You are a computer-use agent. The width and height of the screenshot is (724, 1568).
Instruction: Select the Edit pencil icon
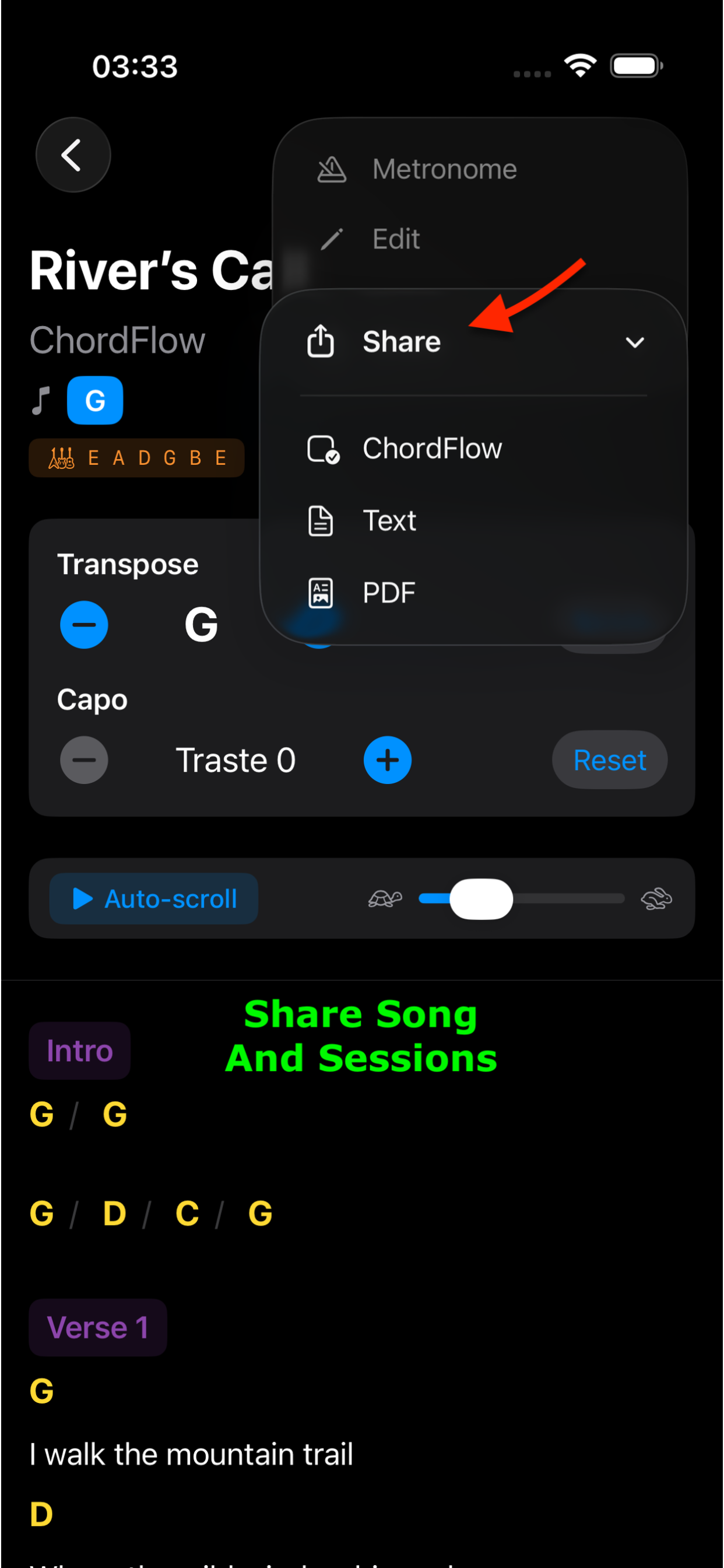pos(332,239)
